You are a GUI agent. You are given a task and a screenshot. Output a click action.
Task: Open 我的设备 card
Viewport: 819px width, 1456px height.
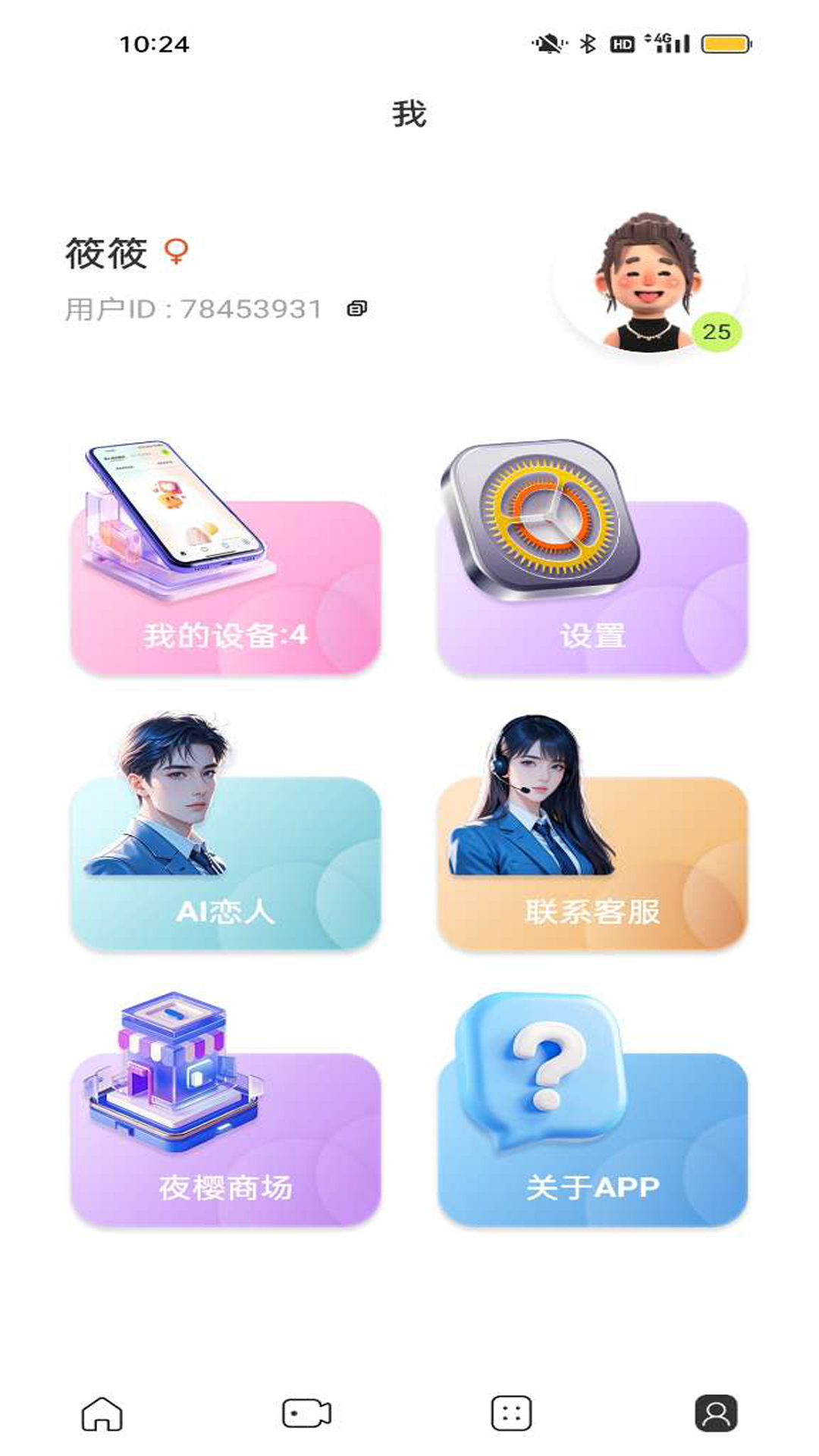(225, 586)
